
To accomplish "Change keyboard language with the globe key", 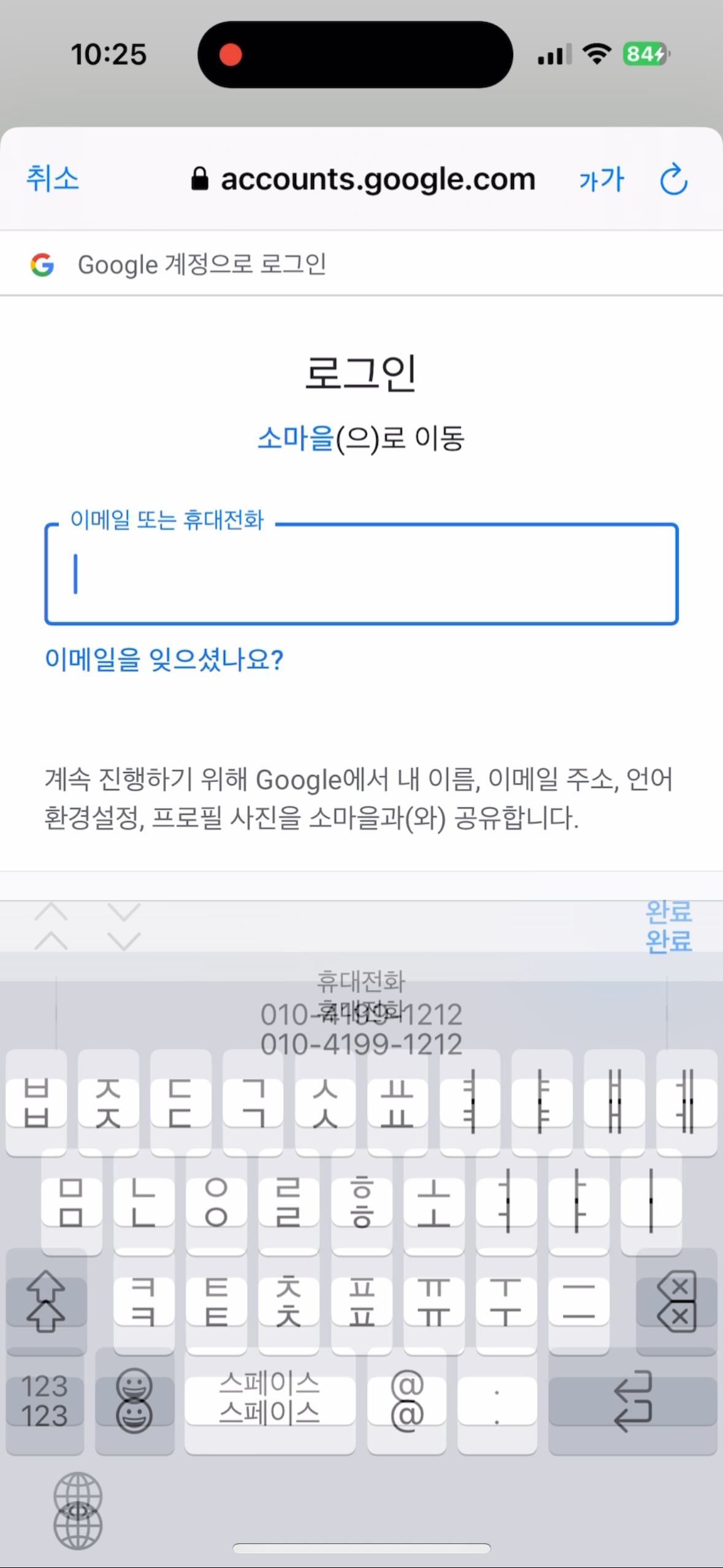I will (78, 1510).
